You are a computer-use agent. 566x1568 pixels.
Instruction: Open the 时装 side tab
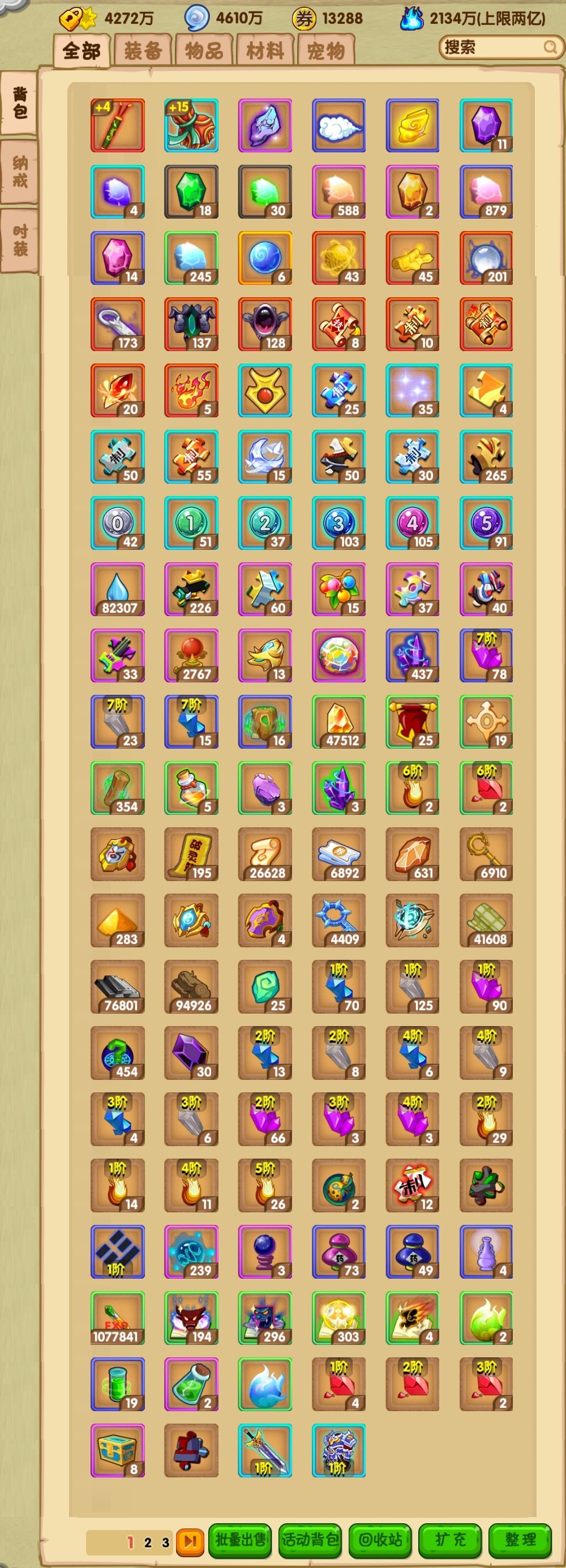[x=19, y=241]
